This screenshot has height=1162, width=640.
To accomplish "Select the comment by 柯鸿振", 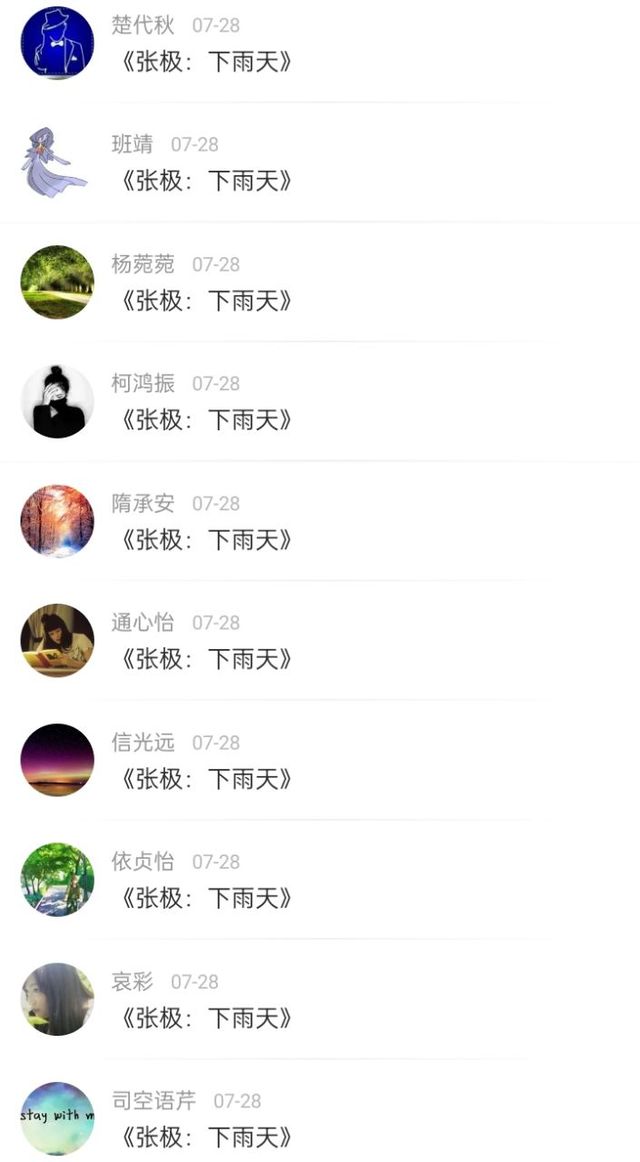I will (x=320, y=402).
